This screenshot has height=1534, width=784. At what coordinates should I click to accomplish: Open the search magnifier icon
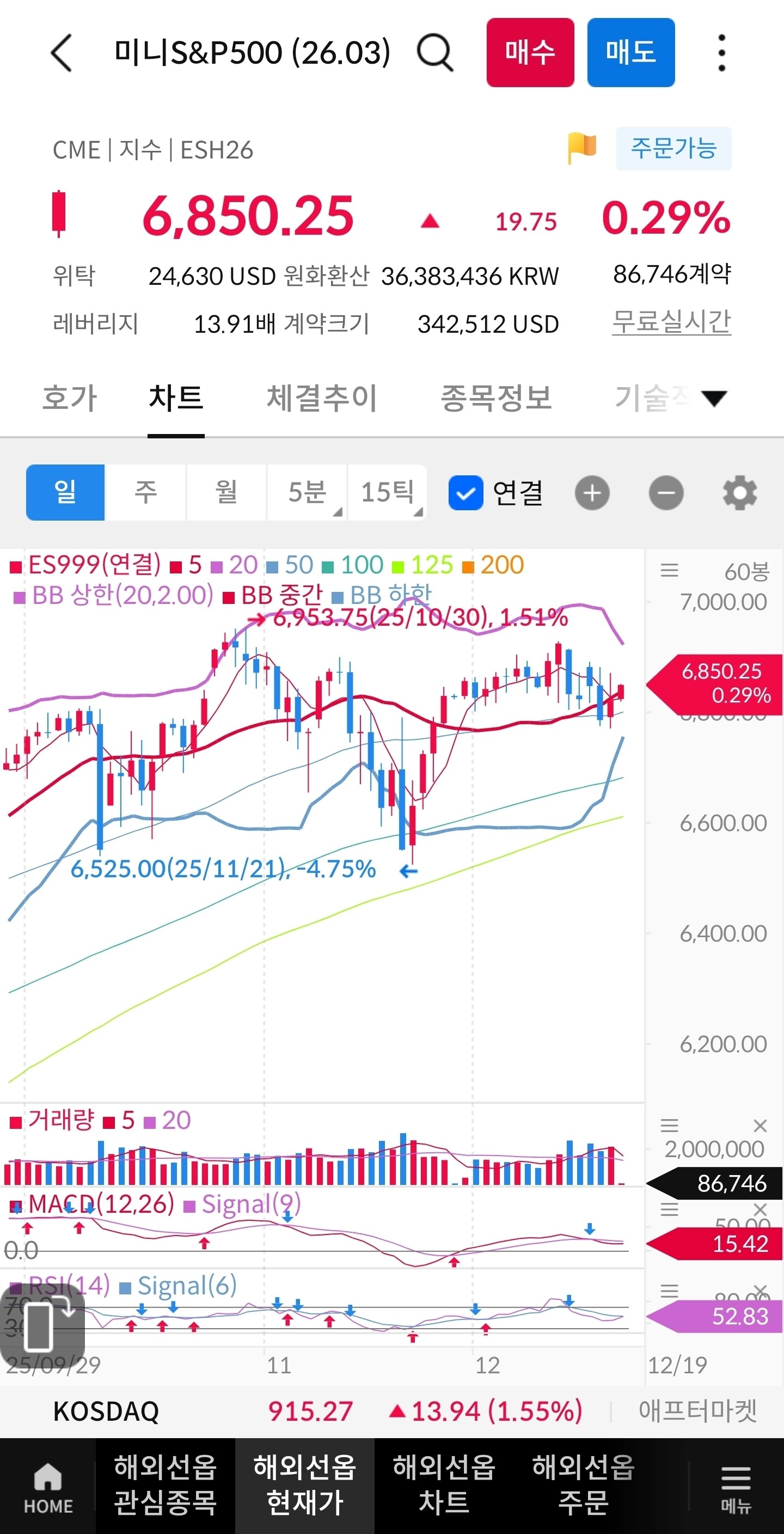point(435,52)
